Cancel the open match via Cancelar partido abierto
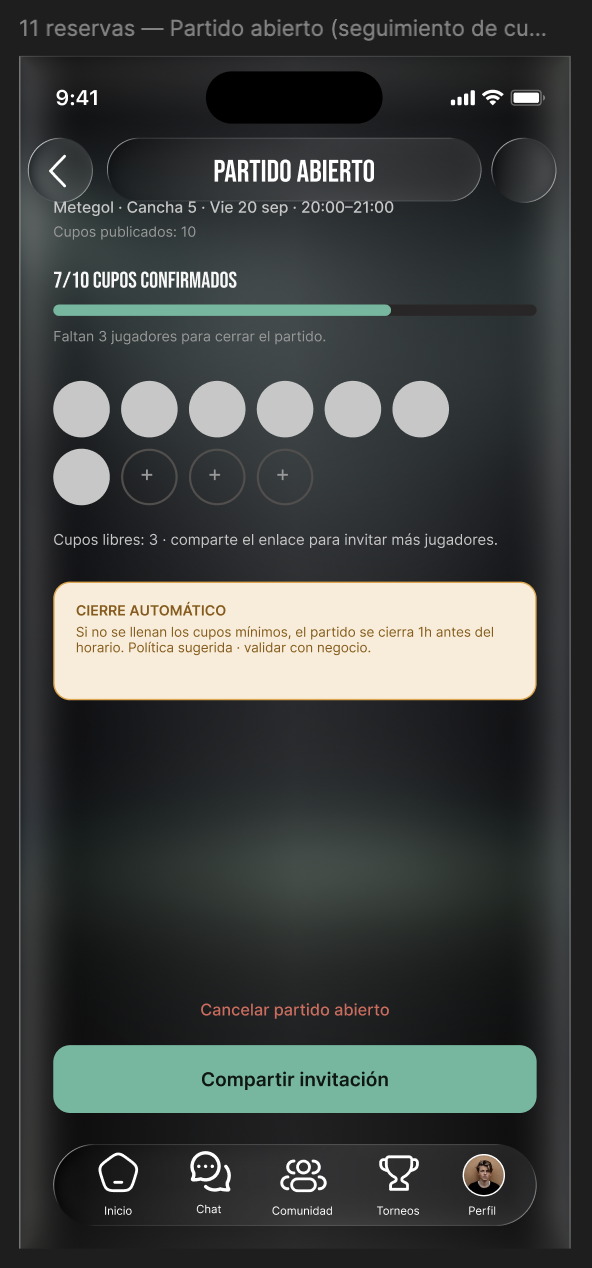592x1268 pixels. 295,1010
